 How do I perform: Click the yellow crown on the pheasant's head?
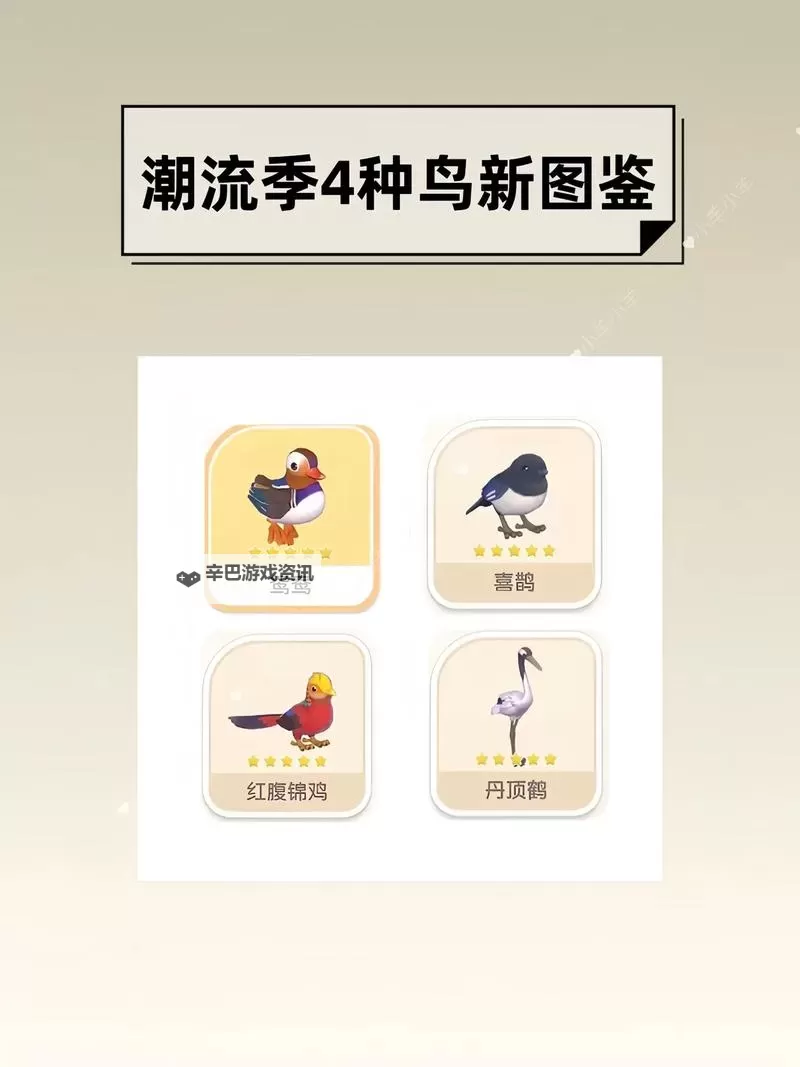[321, 682]
